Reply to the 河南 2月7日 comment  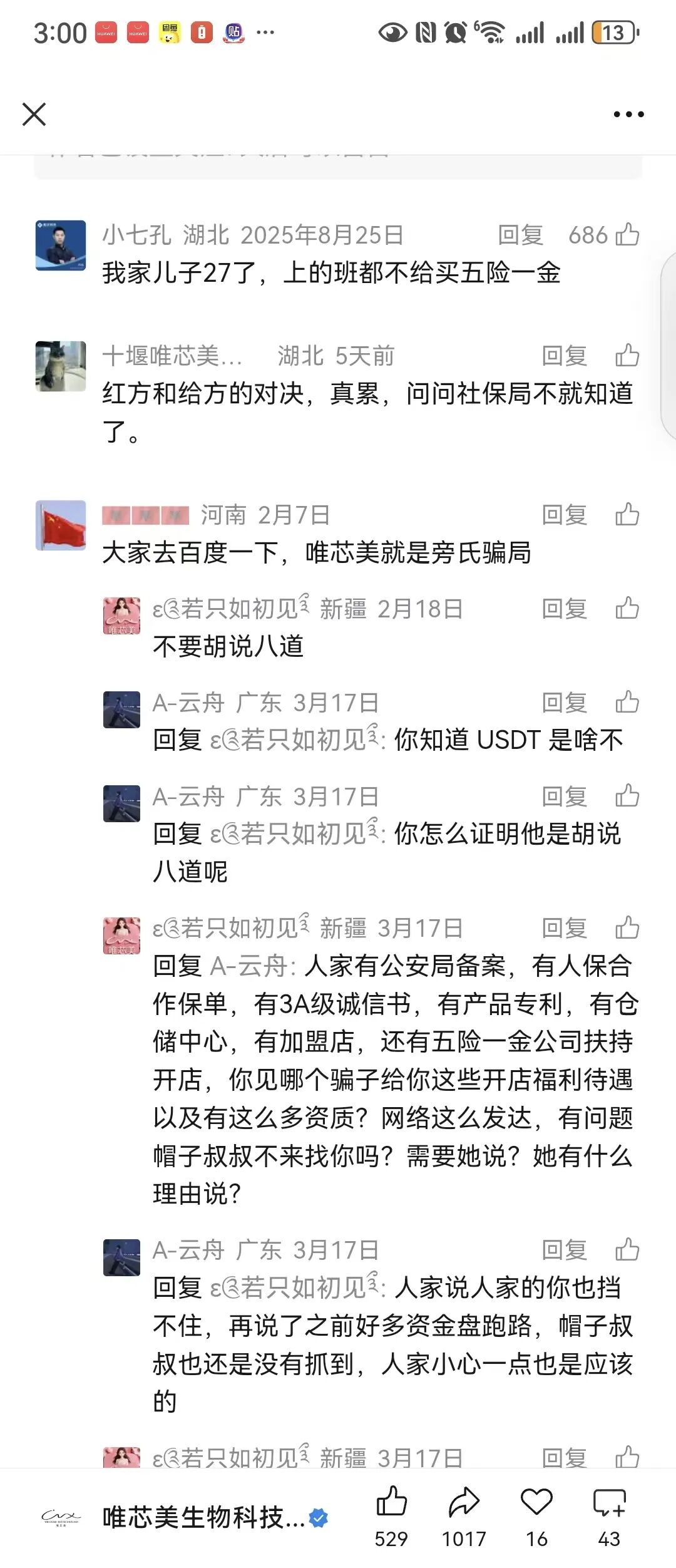click(x=564, y=515)
